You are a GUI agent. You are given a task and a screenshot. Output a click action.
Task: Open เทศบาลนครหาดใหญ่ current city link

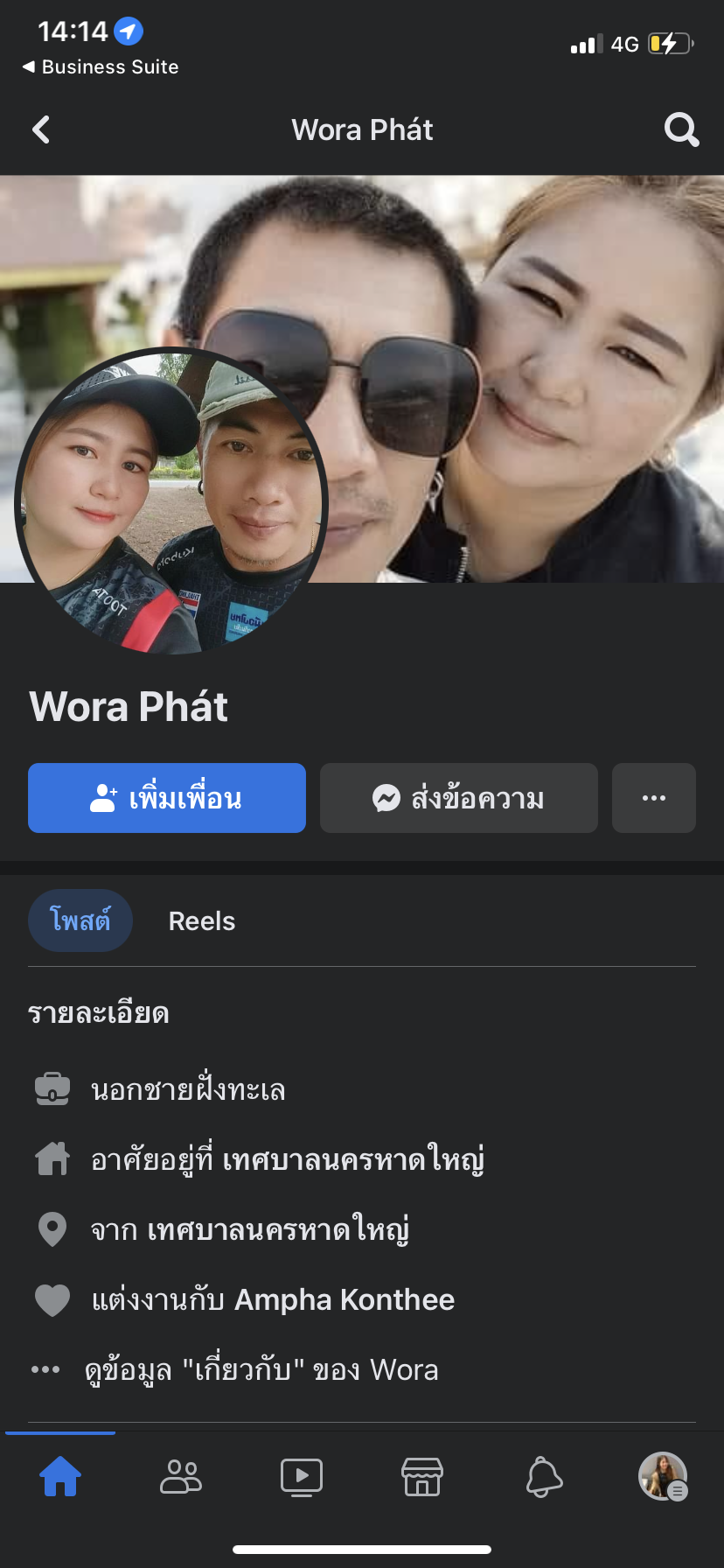[353, 1160]
